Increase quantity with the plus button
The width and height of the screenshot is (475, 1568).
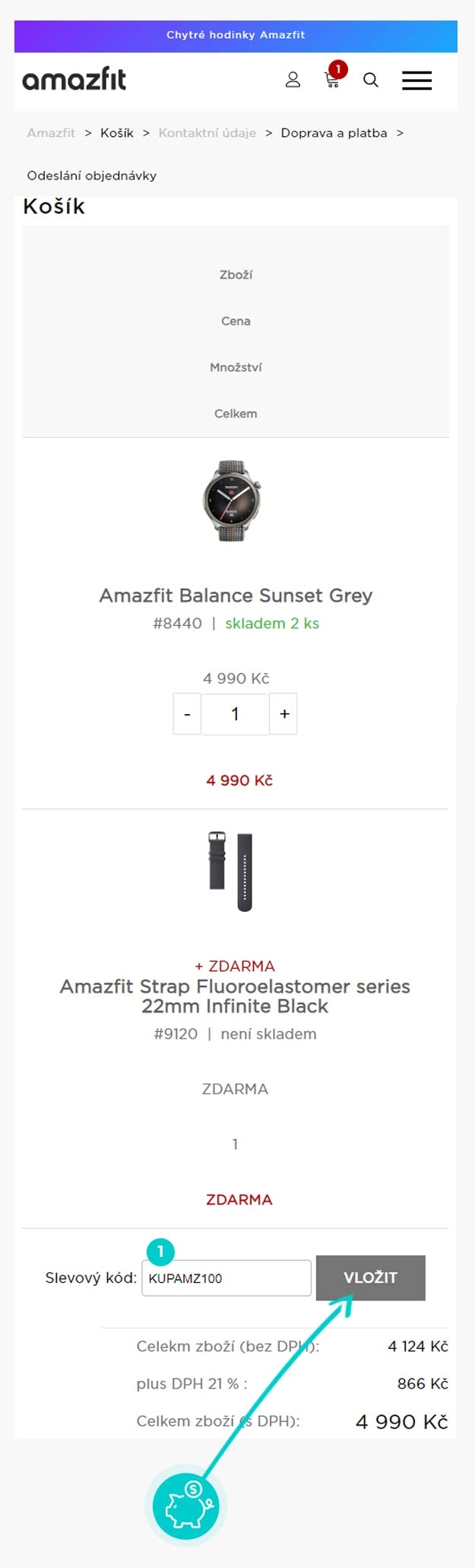pyautogui.click(x=284, y=714)
